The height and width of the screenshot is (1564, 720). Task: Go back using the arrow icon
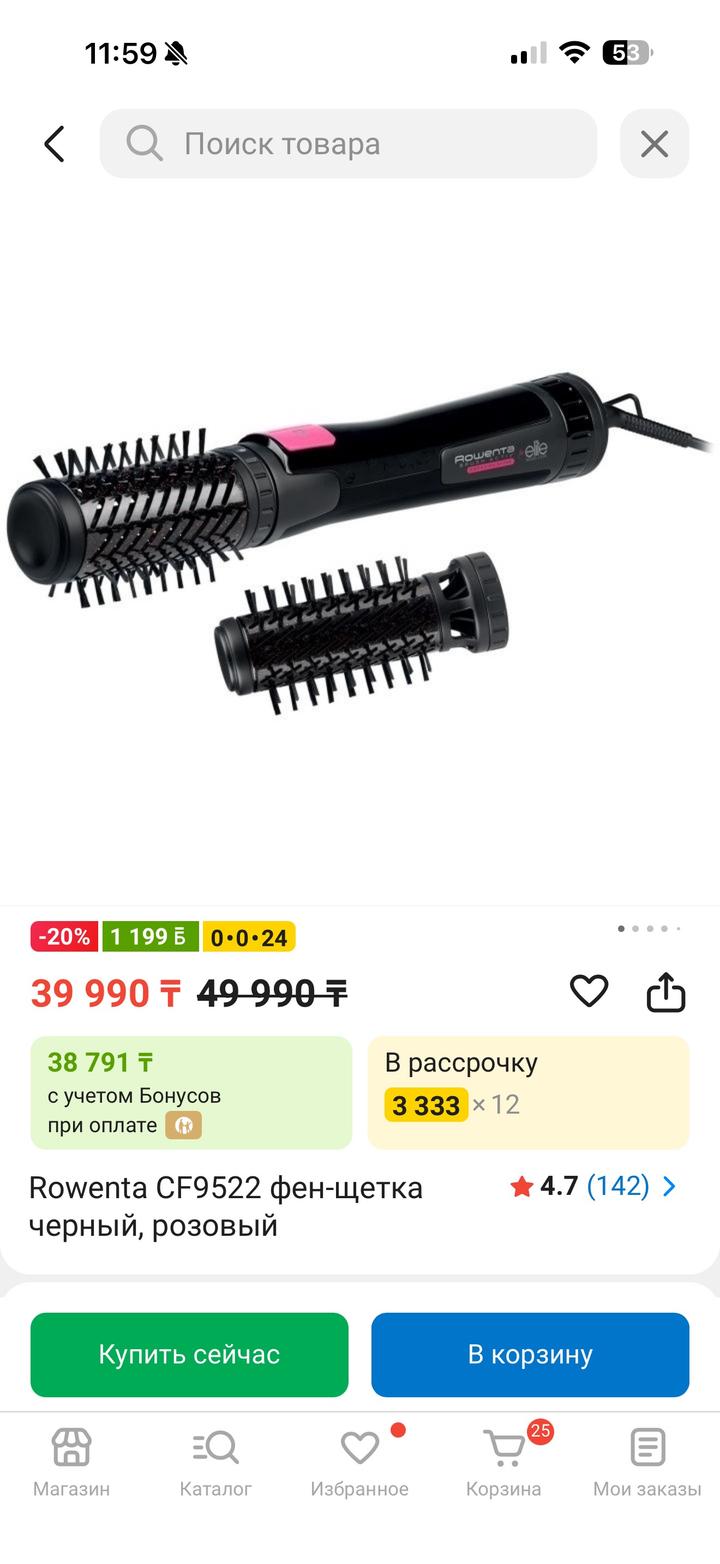tap(54, 144)
